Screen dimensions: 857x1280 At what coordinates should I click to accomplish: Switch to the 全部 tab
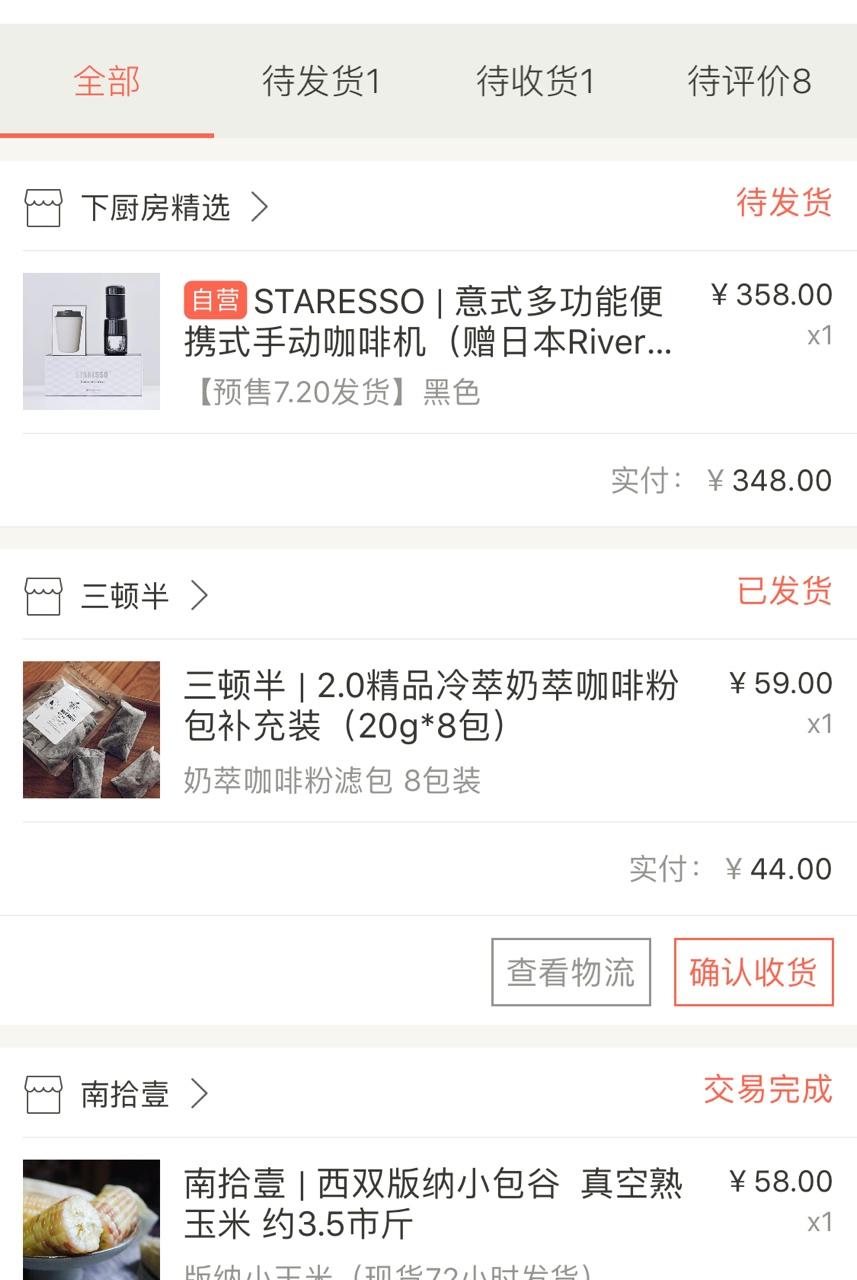point(106,81)
